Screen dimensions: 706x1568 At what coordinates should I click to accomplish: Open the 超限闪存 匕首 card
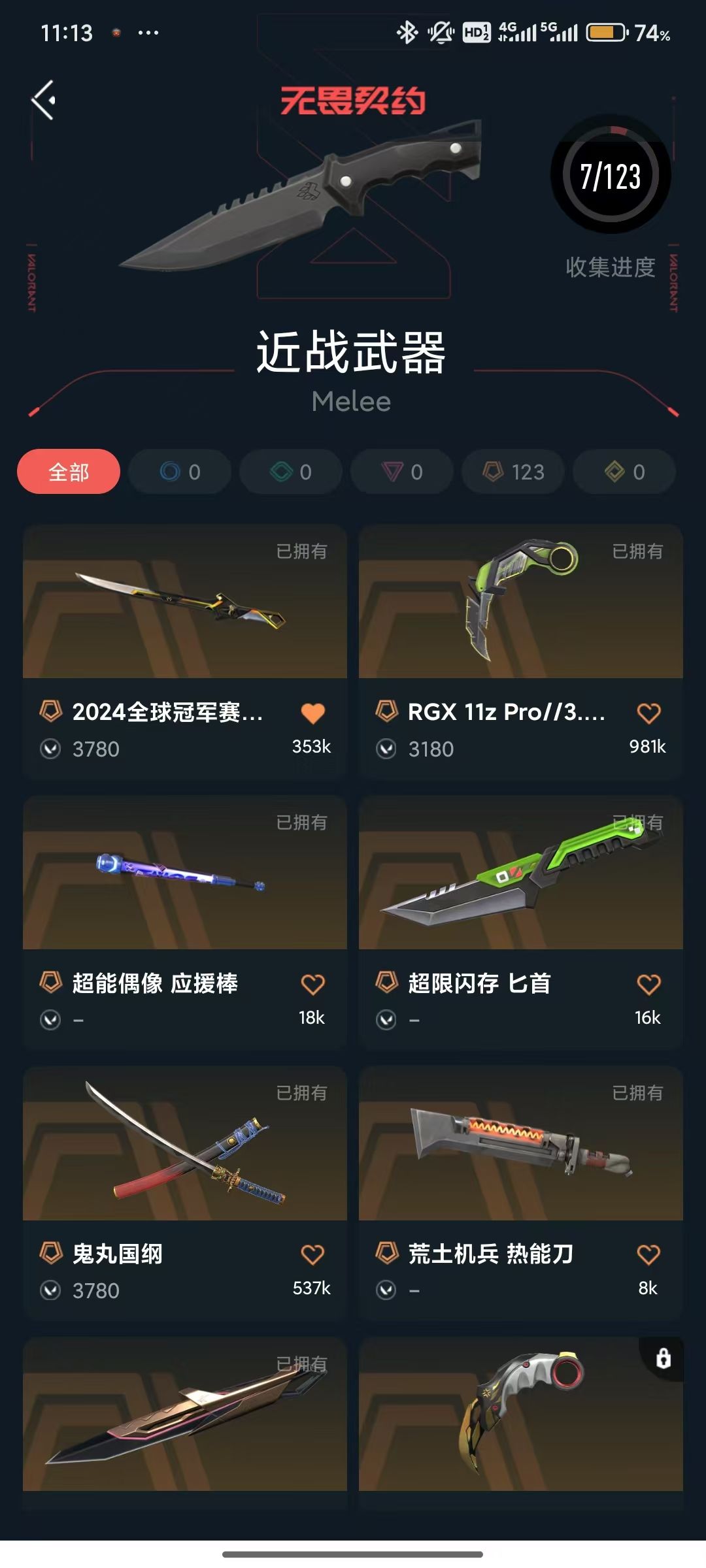tap(521, 922)
